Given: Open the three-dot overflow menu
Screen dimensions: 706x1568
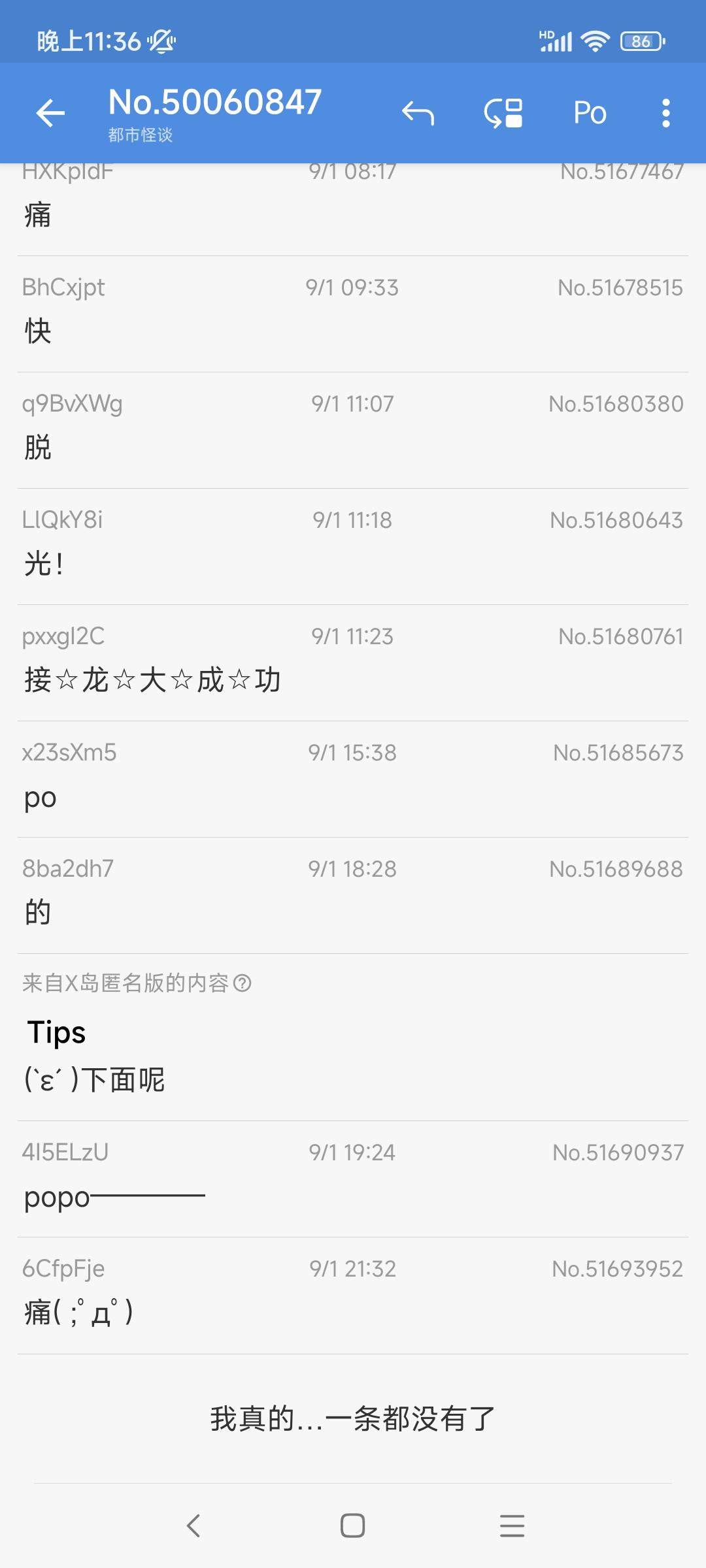Looking at the screenshot, I should [665, 113].
